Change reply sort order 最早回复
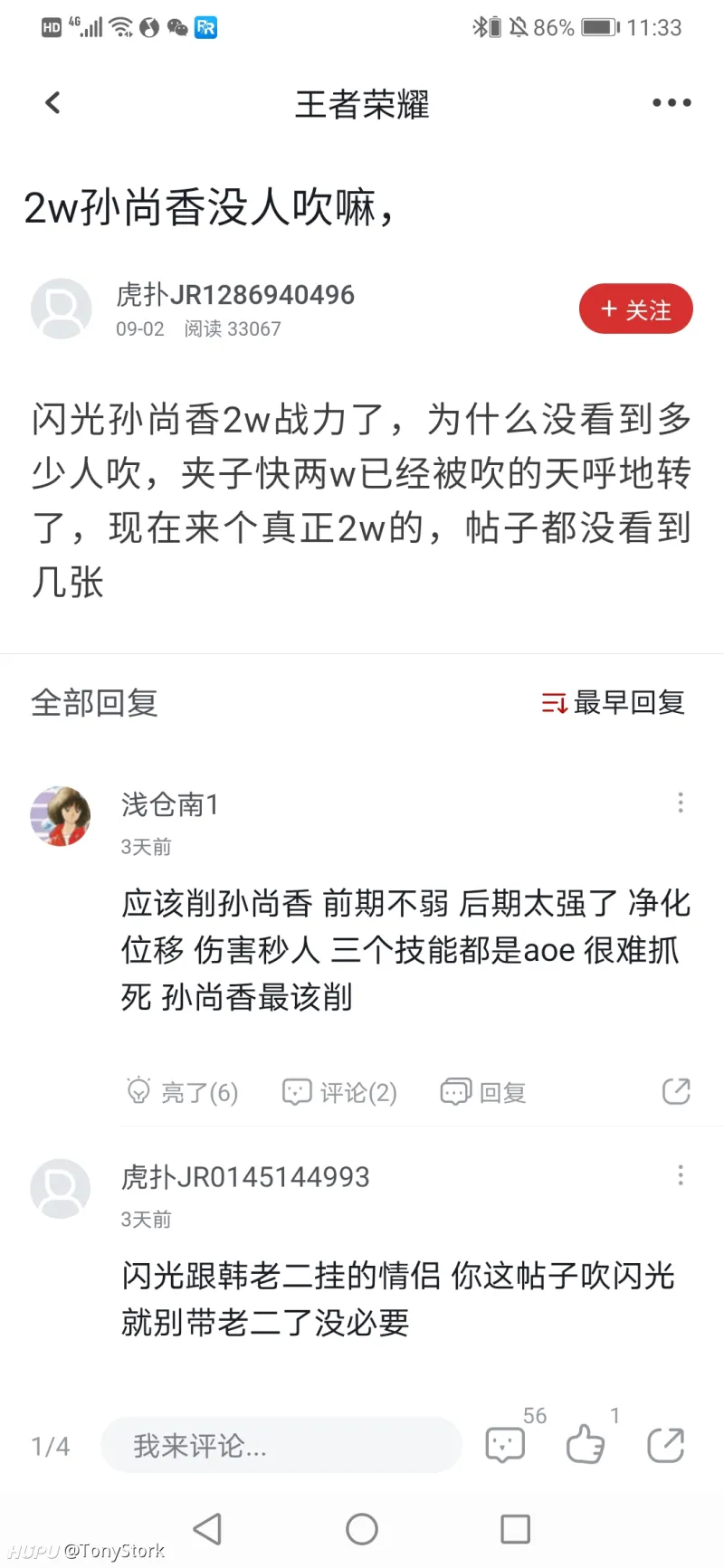Screen dimensions: 724x1568 [x=613, y=702]
